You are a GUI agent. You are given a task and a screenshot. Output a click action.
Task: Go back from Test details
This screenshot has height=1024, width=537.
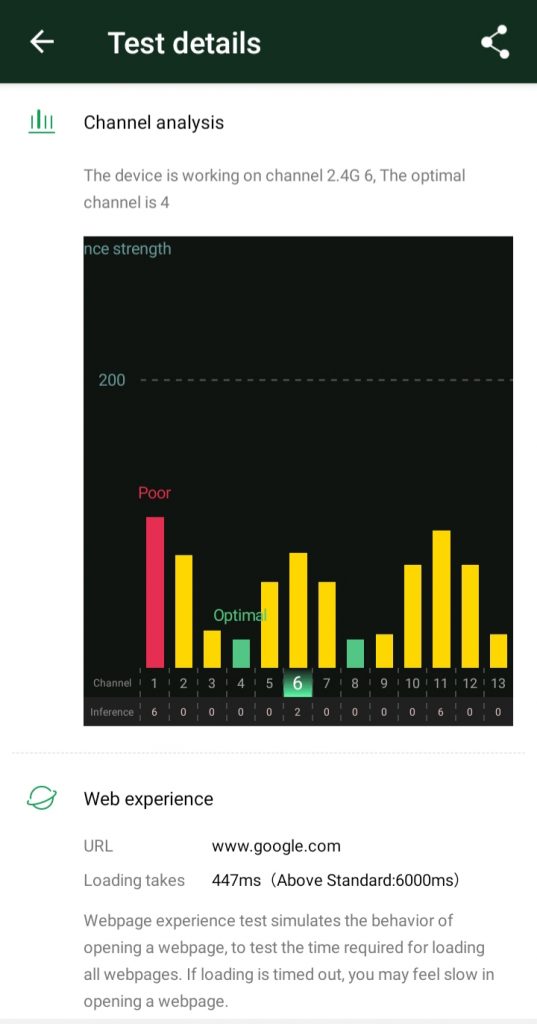(x=42, y=42)
